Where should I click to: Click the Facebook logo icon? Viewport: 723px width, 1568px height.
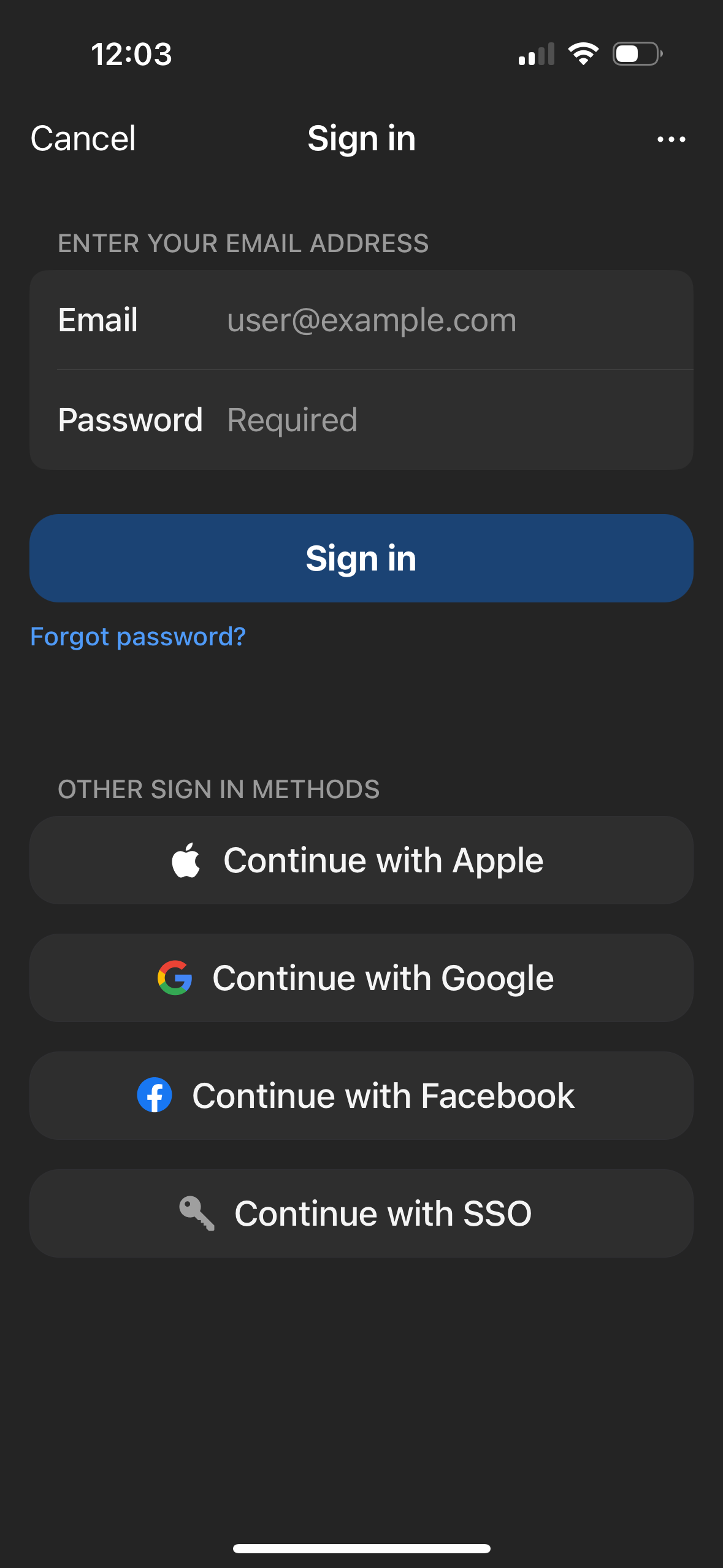click(x=155, y=1094)
